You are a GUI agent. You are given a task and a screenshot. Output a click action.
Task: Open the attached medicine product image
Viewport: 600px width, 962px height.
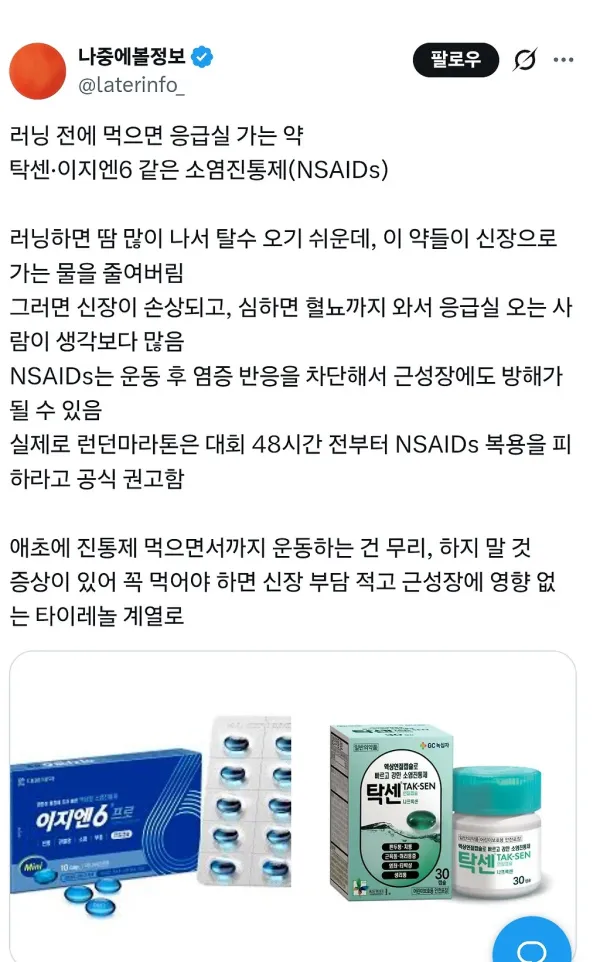[x=293, y=806]
